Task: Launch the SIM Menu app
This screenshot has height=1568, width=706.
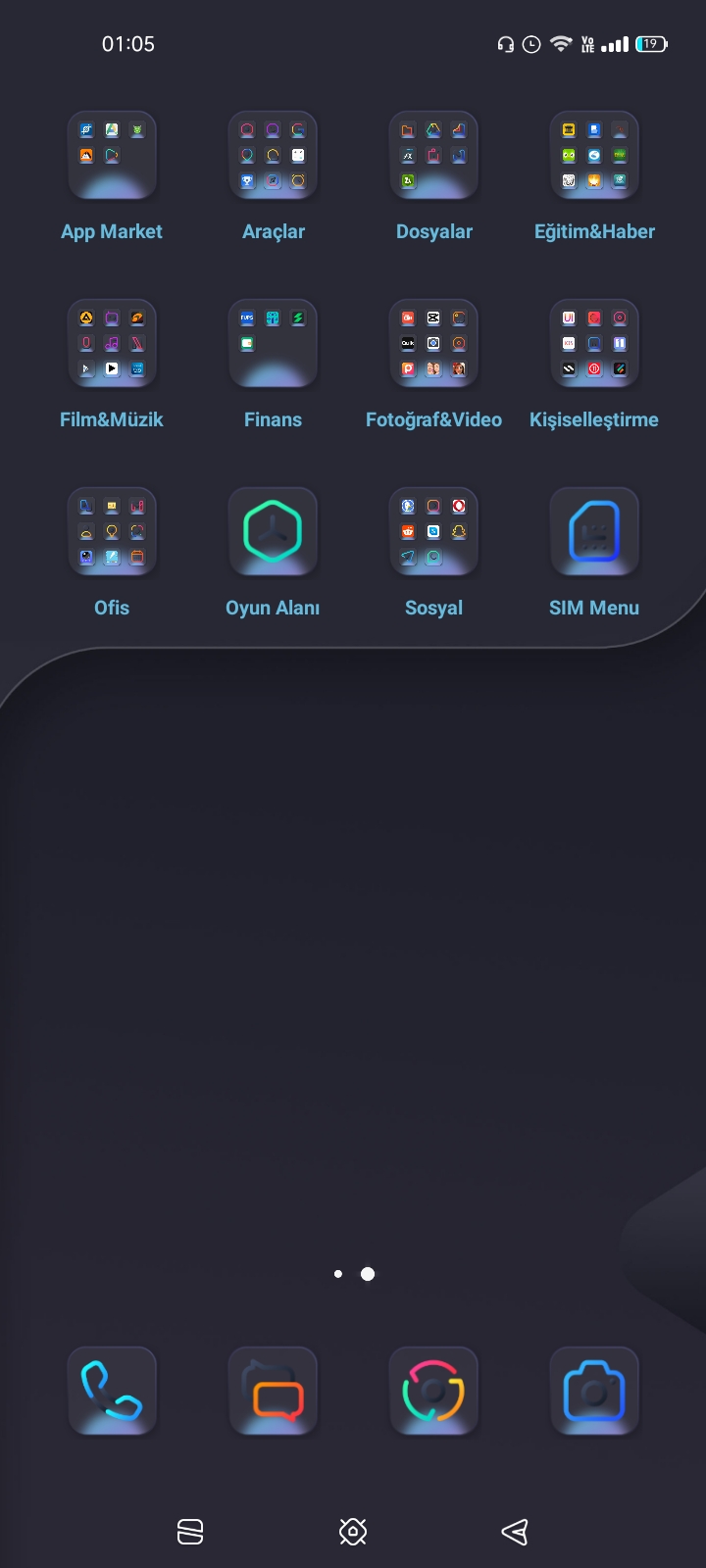Action: coord(594,532)
